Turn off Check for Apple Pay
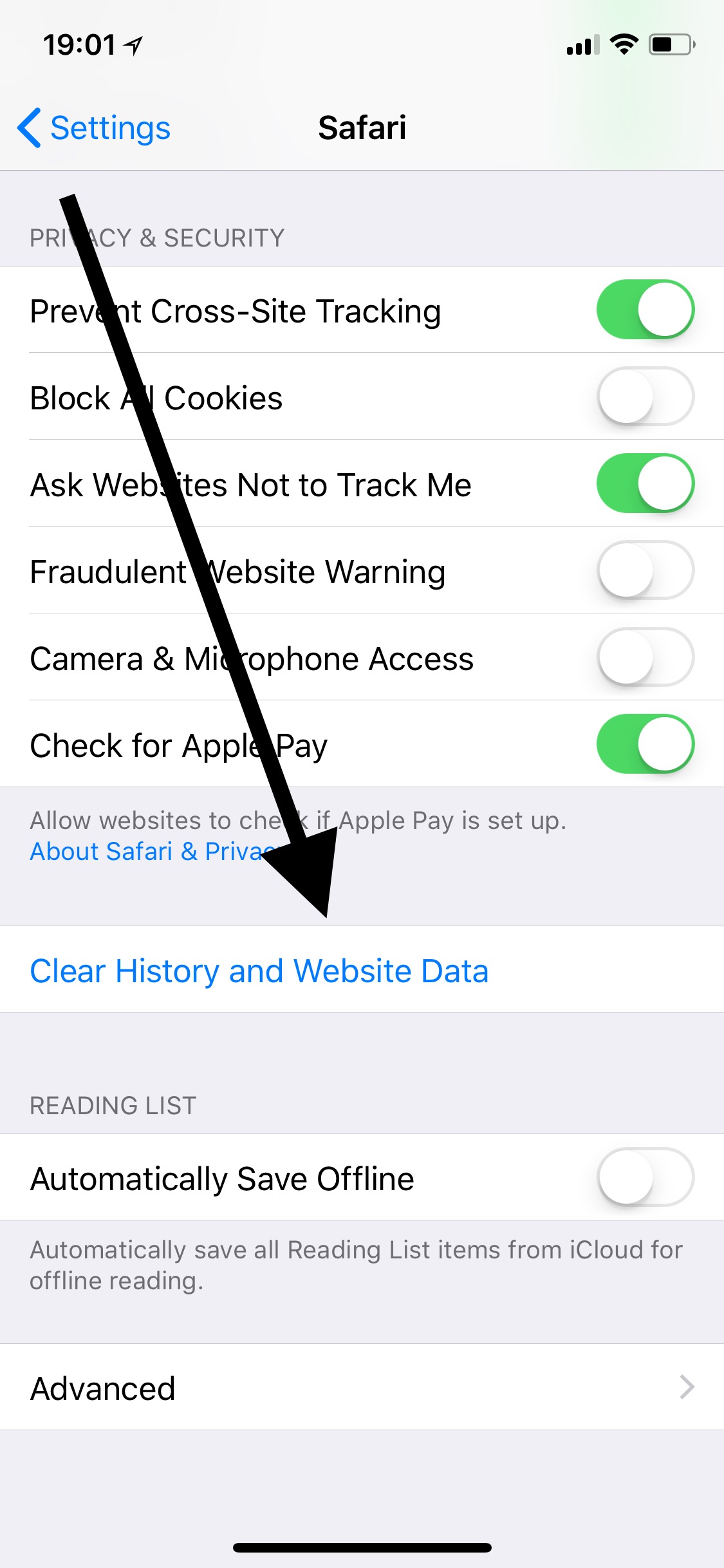Image resolution: width=724 pixels, height=1568 pixels. [x=645, y=744]
